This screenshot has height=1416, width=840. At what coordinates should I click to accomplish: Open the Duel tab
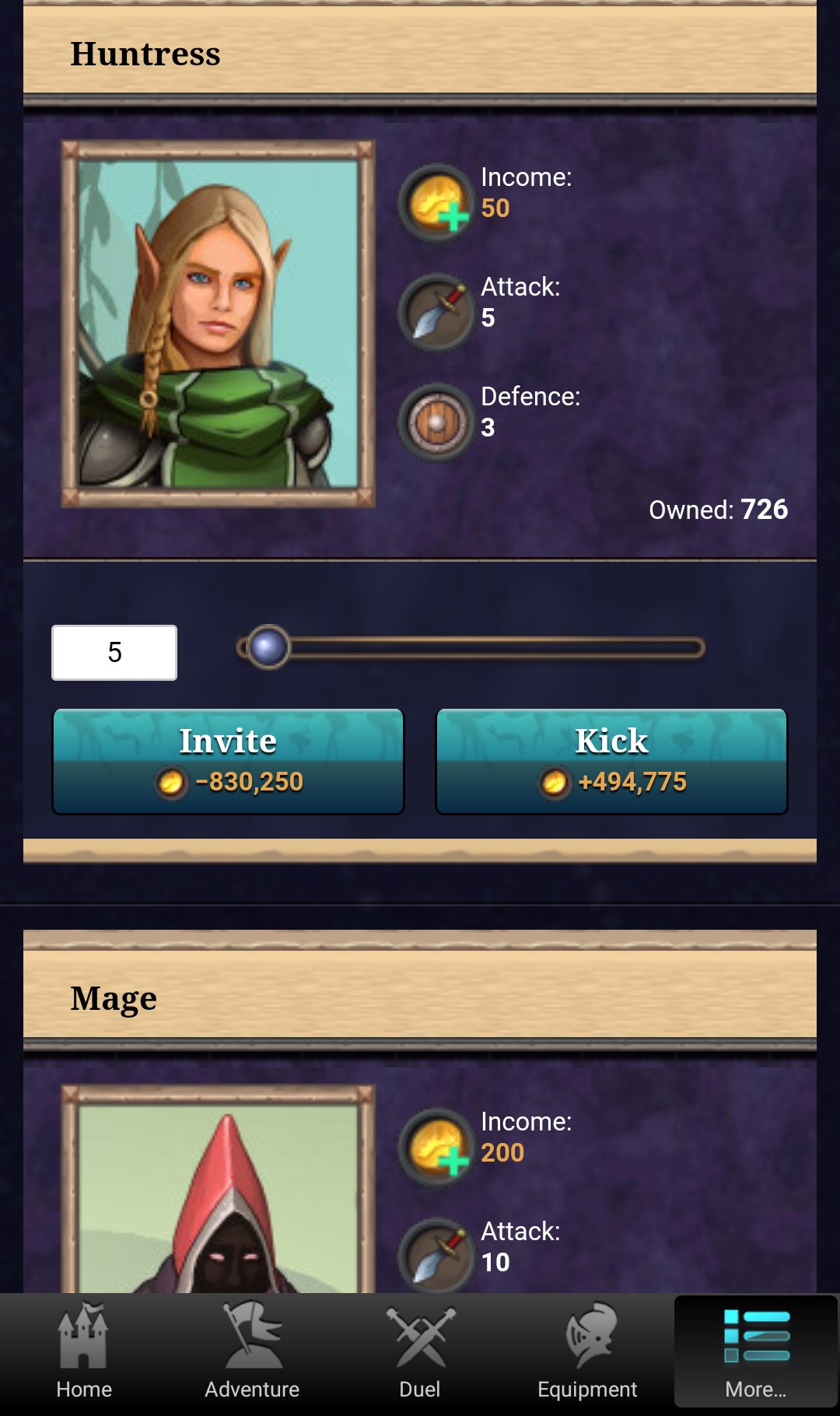[420, 1354]
